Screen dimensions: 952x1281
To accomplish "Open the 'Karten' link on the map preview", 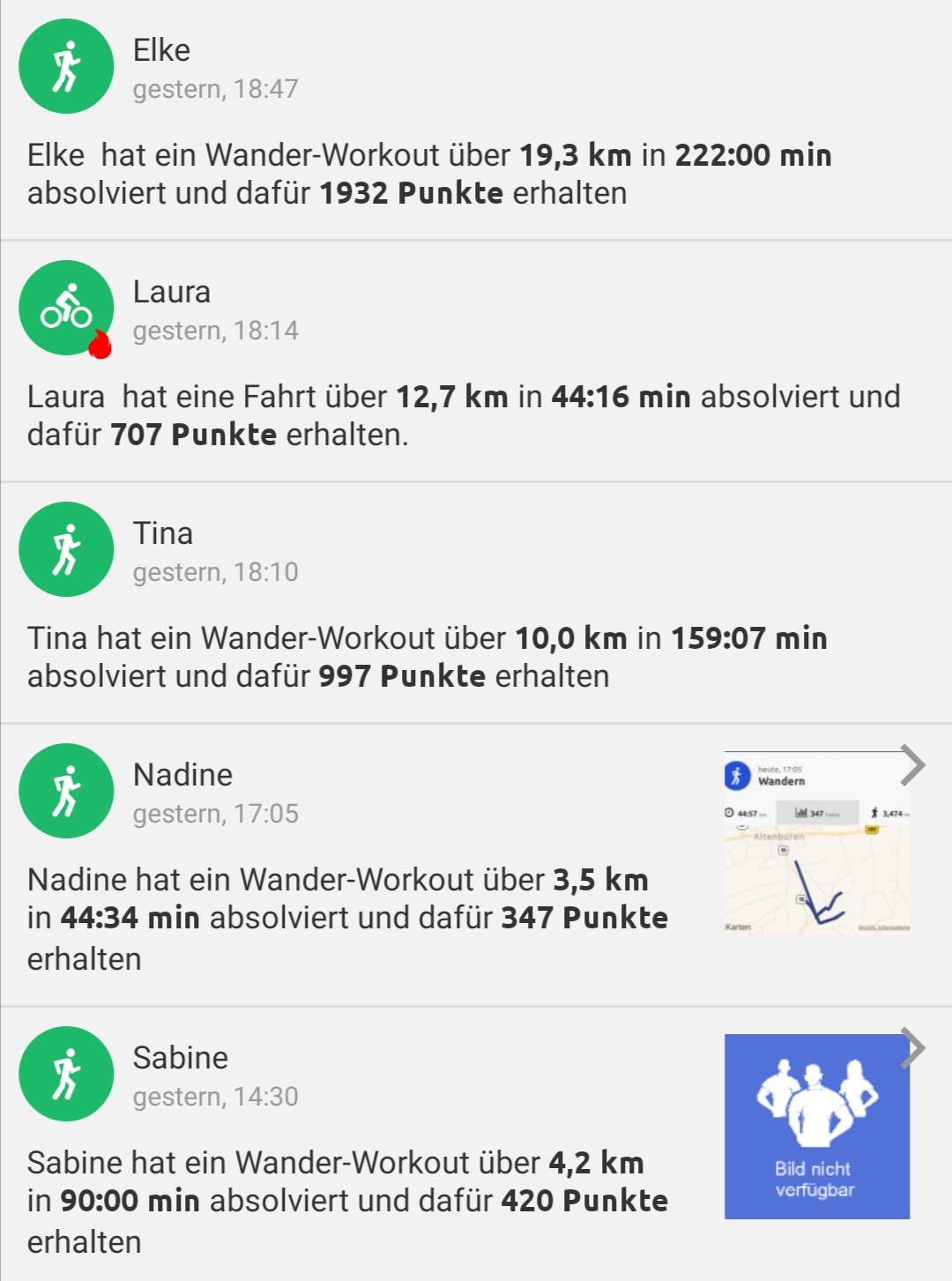I will (x=739, y=926).
